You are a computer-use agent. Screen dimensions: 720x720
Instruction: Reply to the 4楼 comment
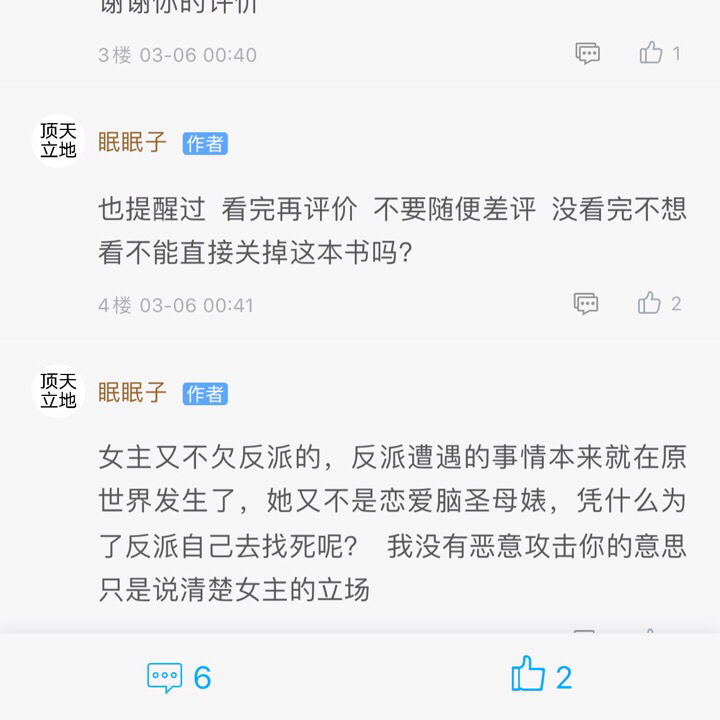point(586,303)
